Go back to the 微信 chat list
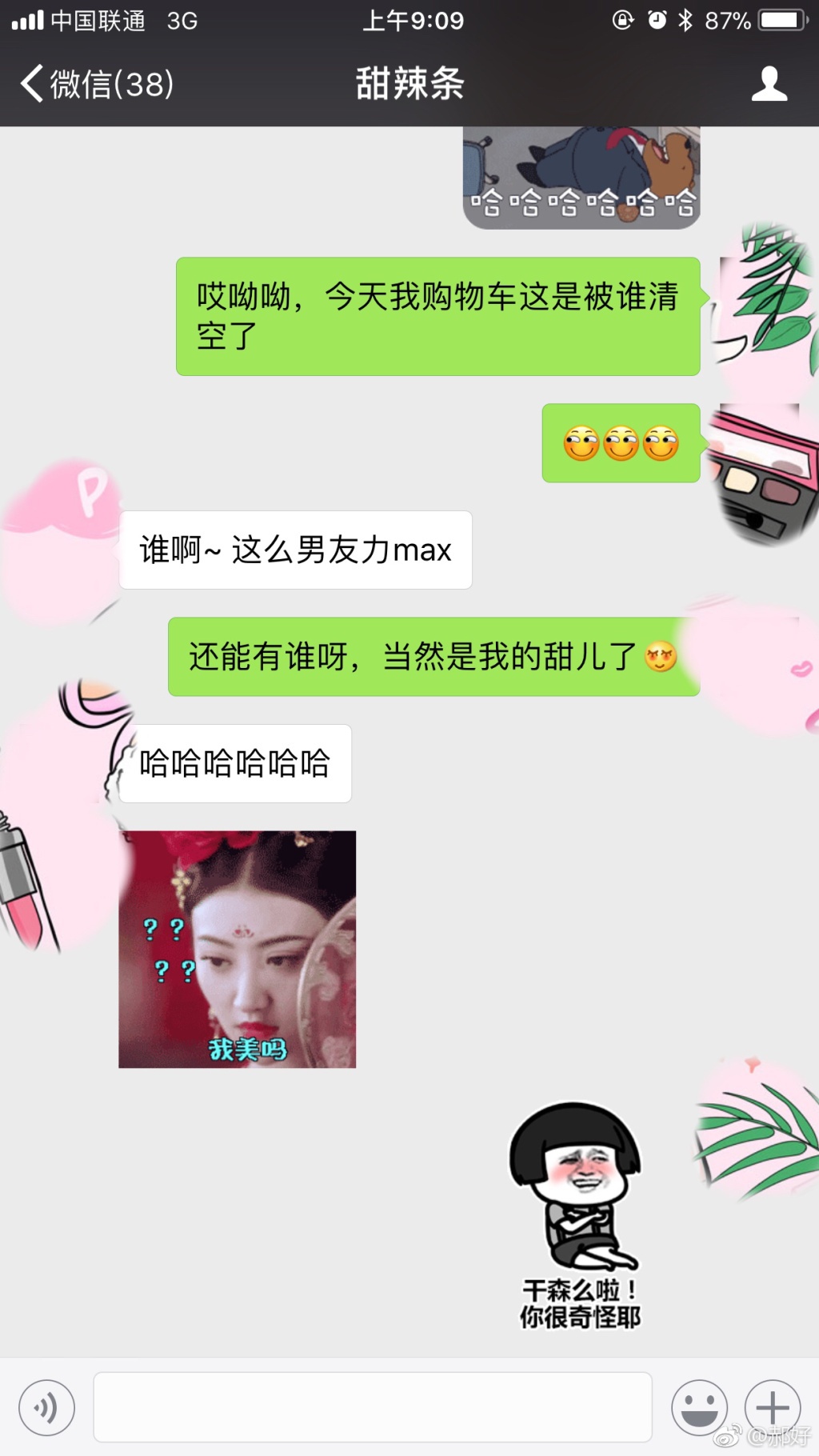Screen dimensions: 819x1456 click(x=96, y=84)
